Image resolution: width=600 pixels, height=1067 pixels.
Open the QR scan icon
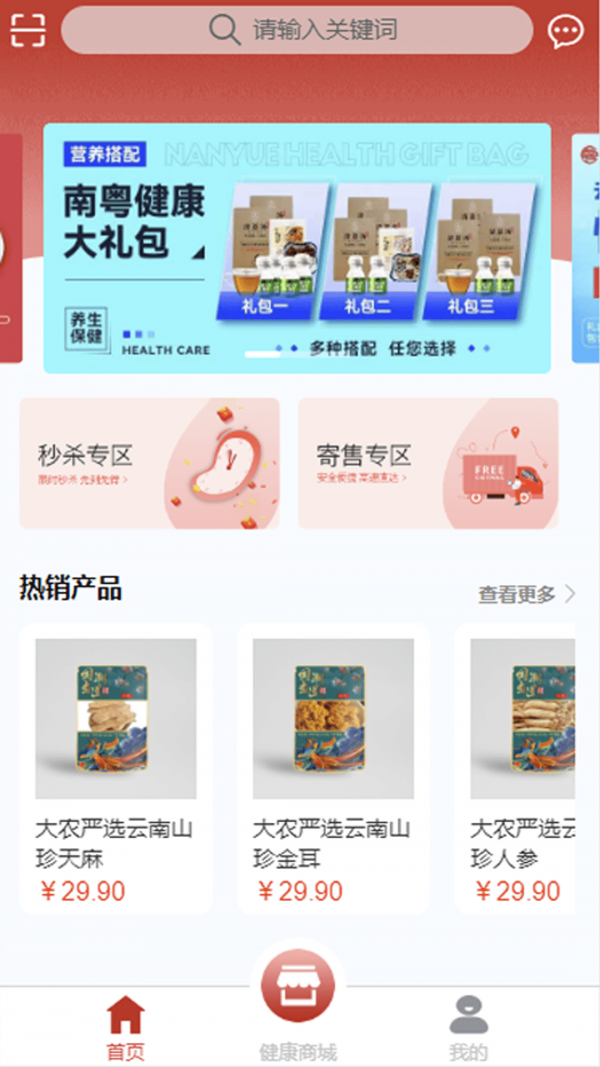click(28, 30)
